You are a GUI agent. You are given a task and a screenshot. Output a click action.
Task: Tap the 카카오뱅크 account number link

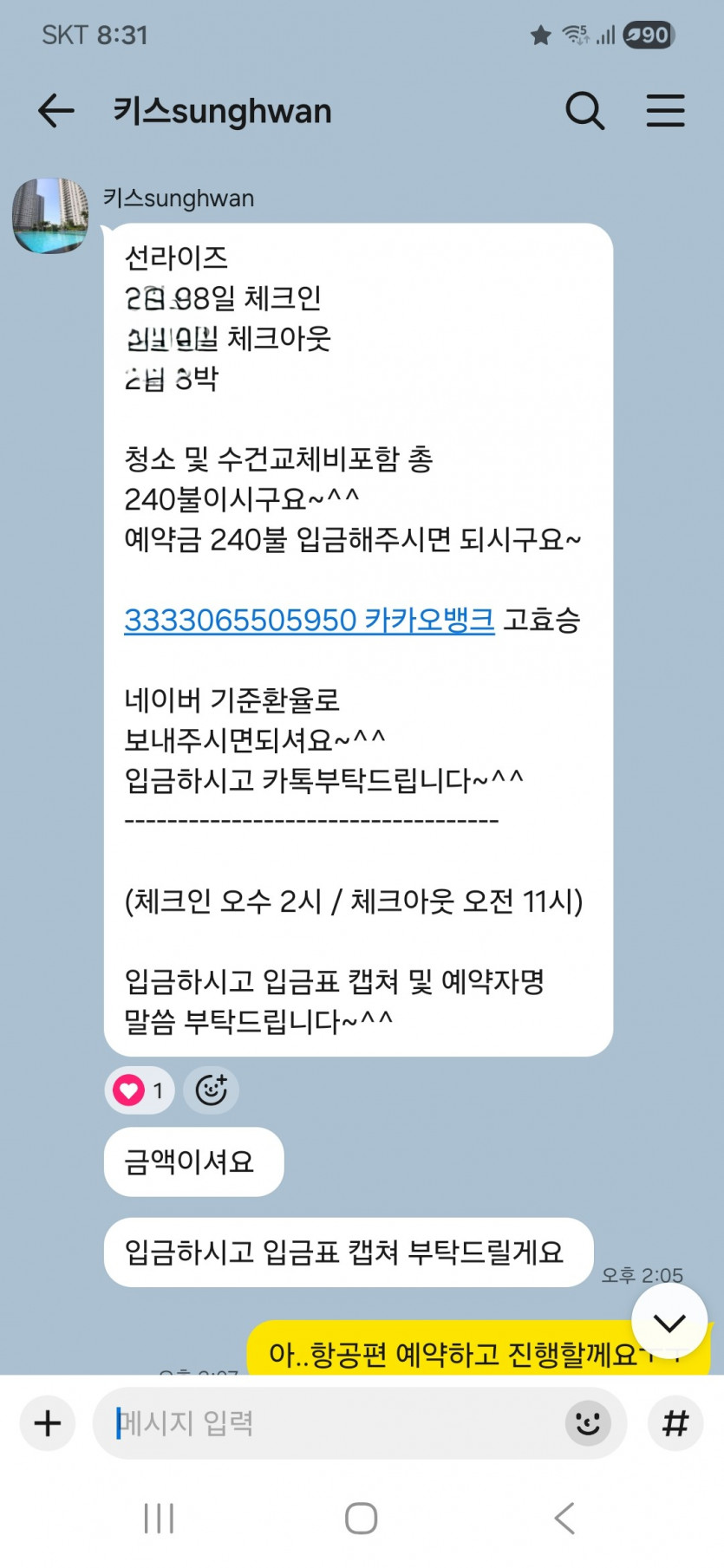coord(309,620)
